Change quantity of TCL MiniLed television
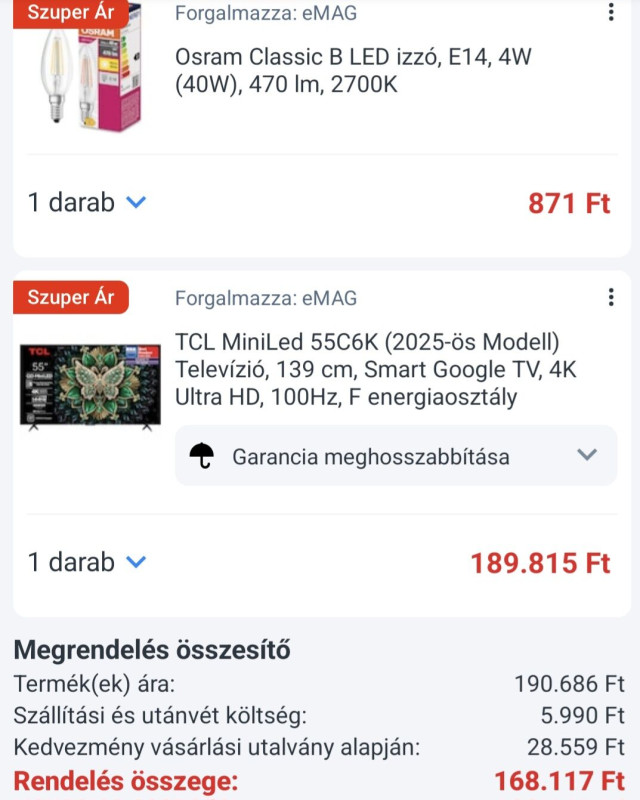The image size is (640, 800). point(88,562)
